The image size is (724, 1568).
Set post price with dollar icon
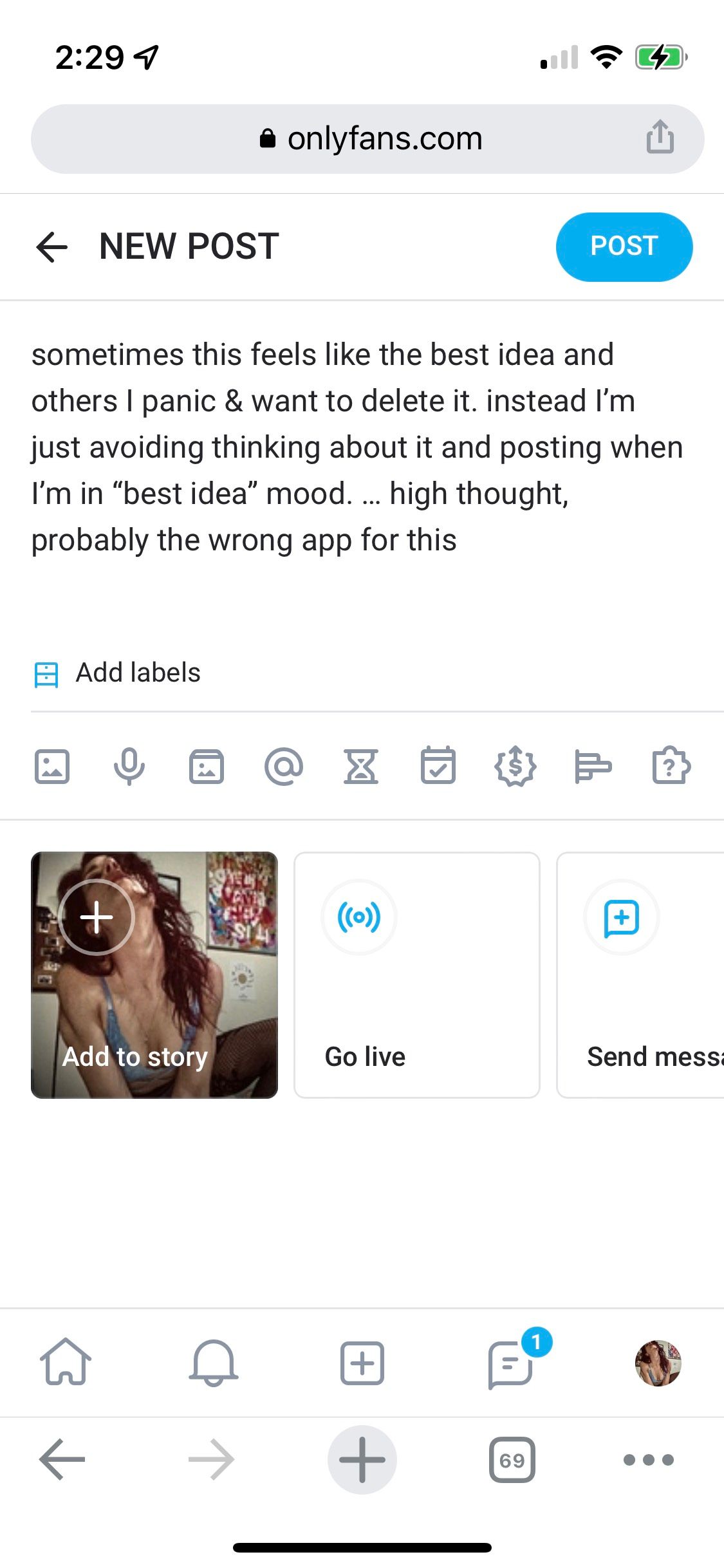click(x=515, y=767)
